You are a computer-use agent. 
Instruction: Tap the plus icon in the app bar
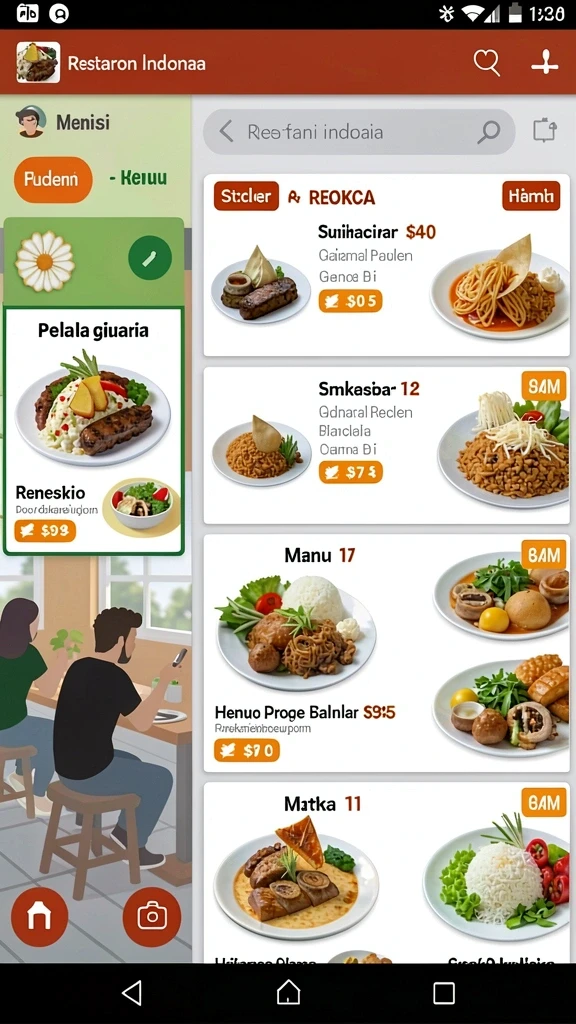pyautogui.click(x=544, y=63)
